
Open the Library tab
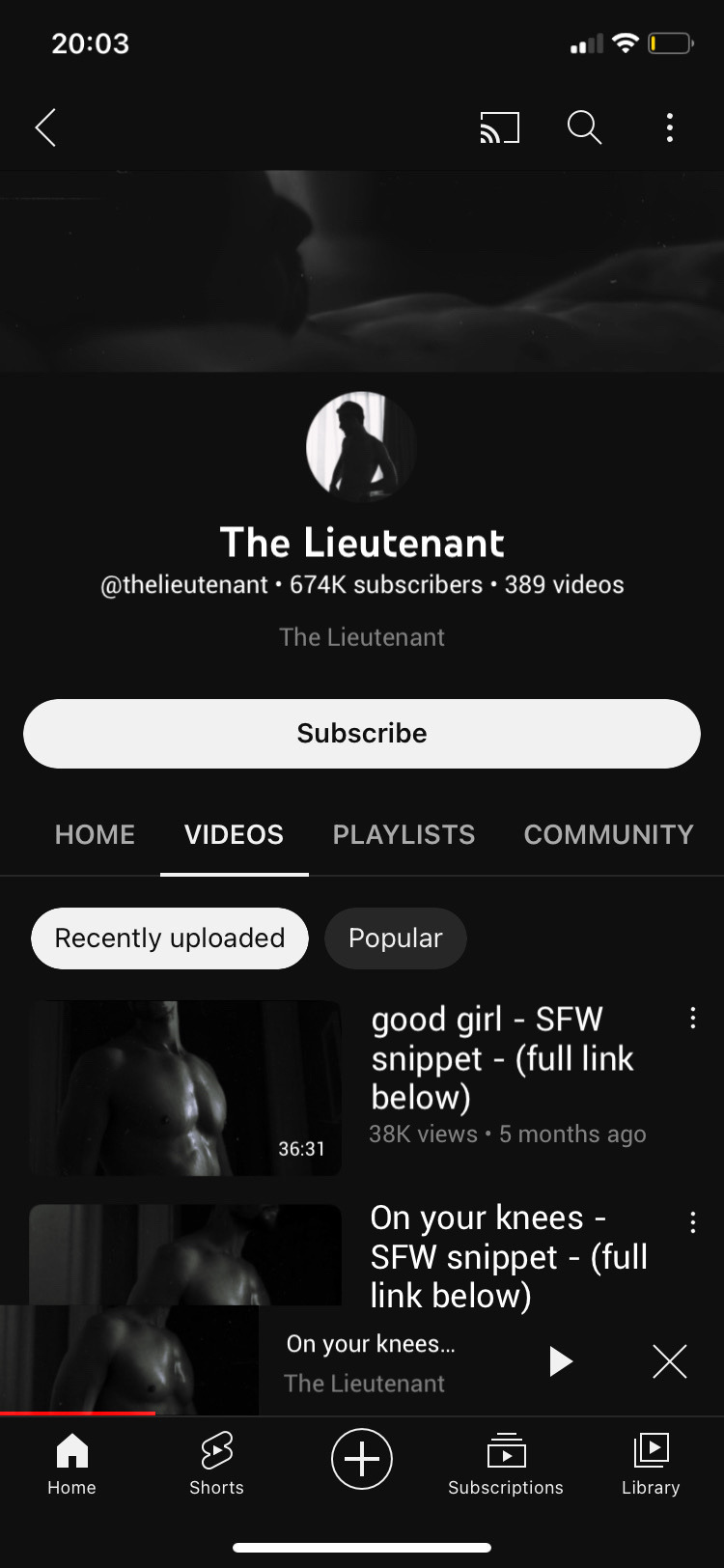tap(651, 1462)
